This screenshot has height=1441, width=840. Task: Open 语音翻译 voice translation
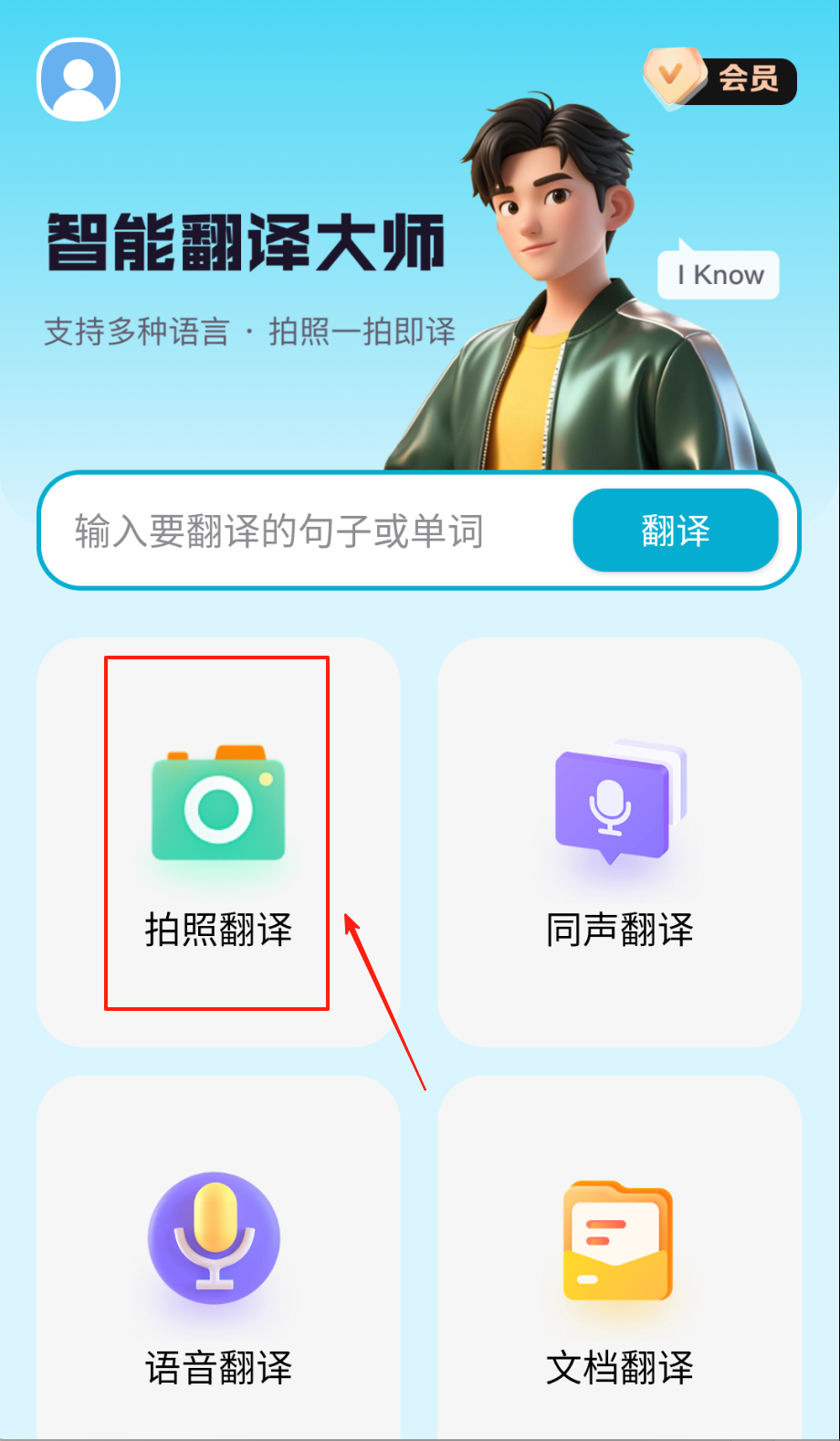(x=218, y=1269)
